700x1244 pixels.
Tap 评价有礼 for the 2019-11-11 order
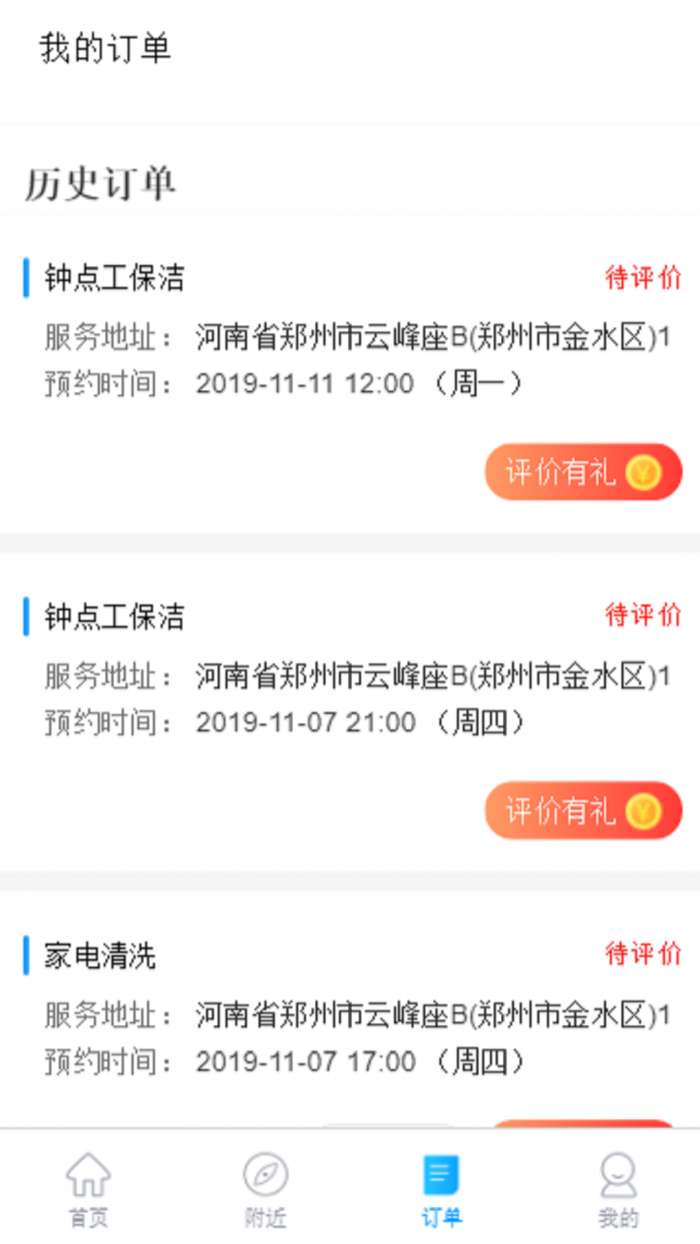(583, 472)
